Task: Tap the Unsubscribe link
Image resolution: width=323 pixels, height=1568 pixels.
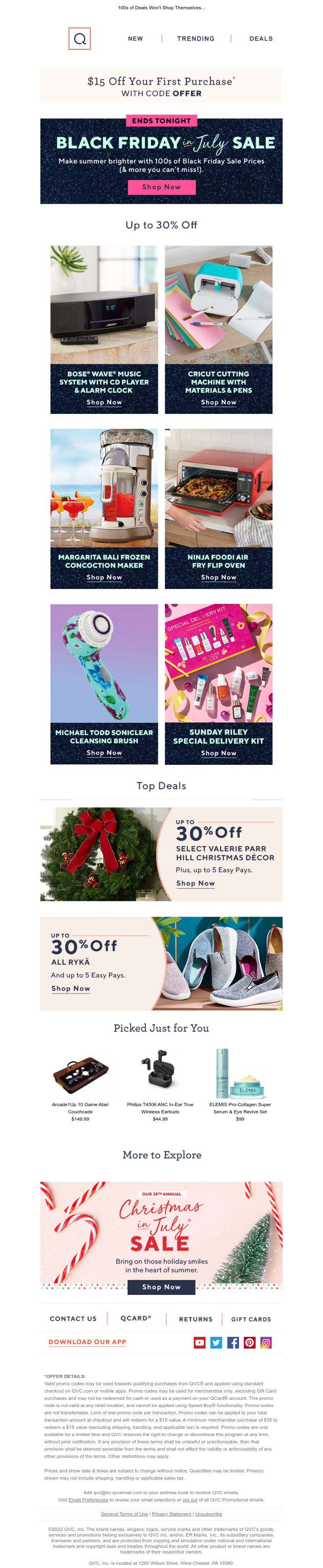Action: [x=208, y=1513]
